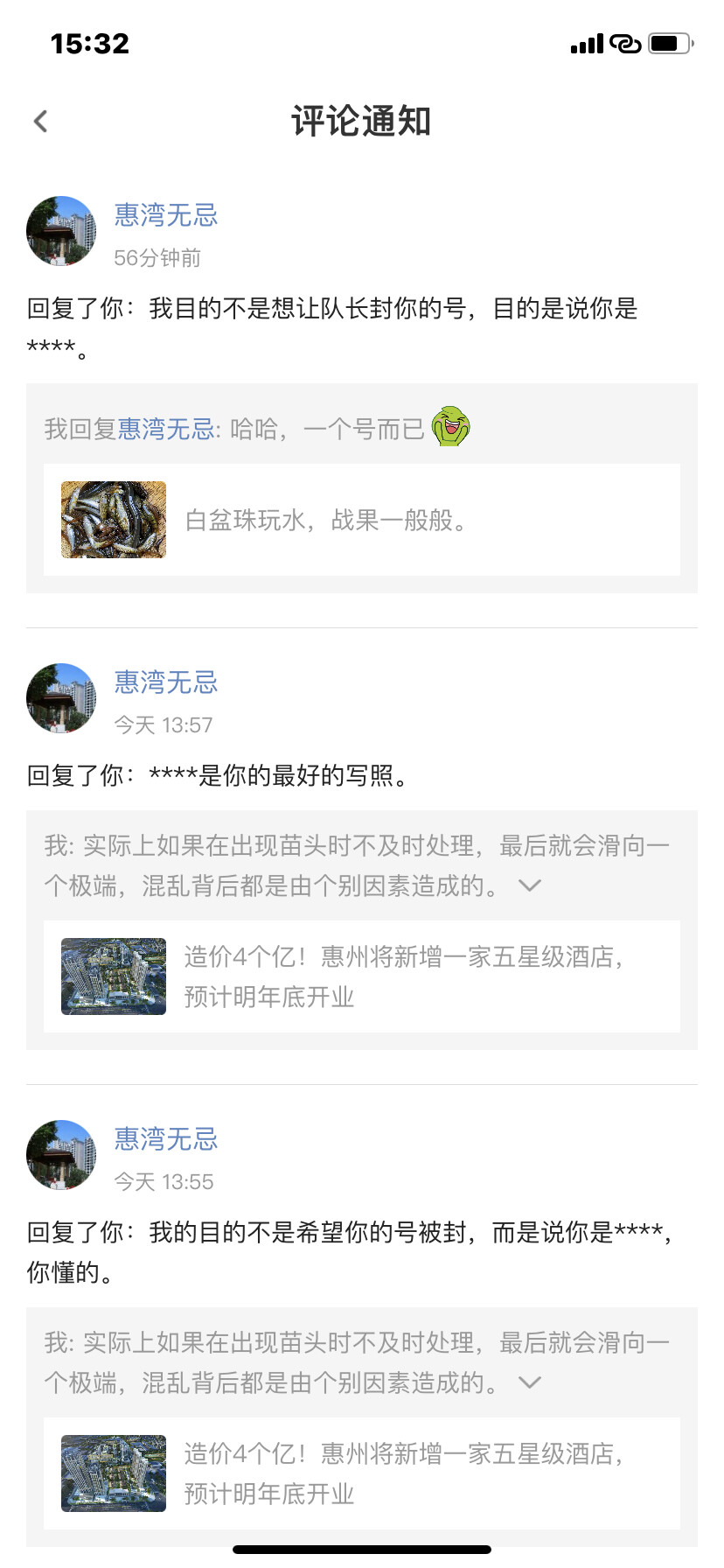This screenshot has width=724, height=1568.
Task: Open 惠湾无忌's name on the 13:55 comment
Action: (165, 1139)
